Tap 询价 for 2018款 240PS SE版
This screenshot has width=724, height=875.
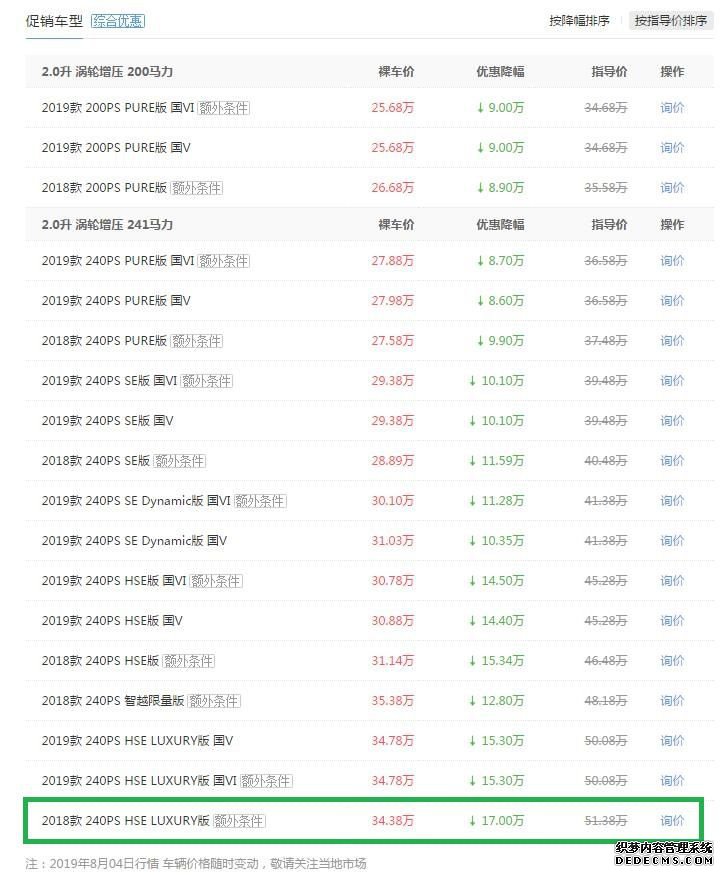tap(672, 461)
